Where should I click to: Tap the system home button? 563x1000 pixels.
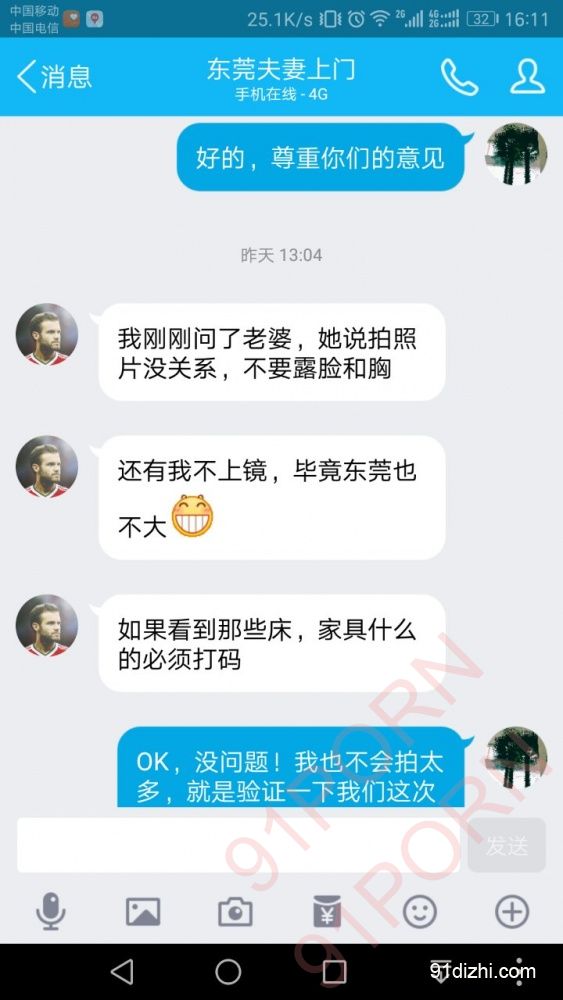[228, 972]
